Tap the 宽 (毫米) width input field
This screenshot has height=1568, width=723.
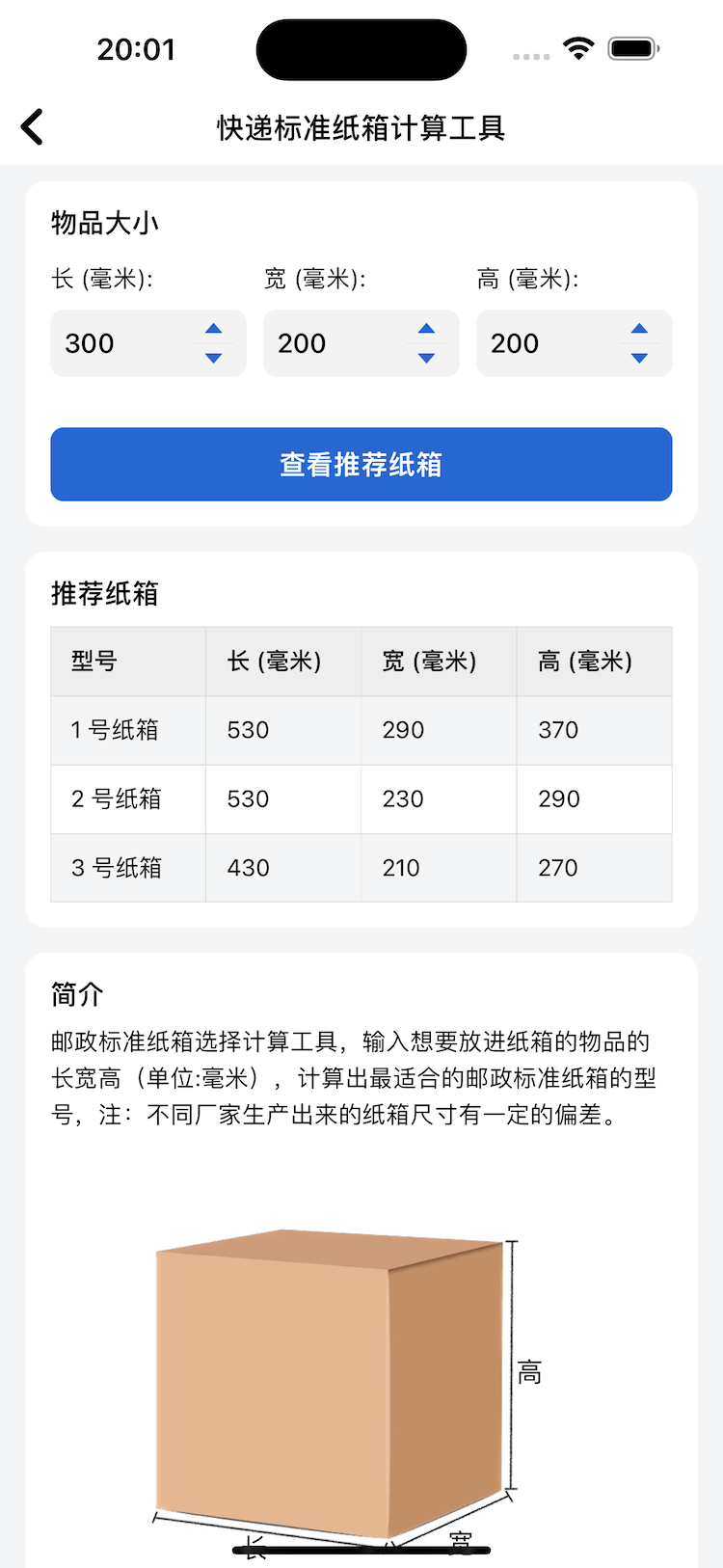[329, 343]
